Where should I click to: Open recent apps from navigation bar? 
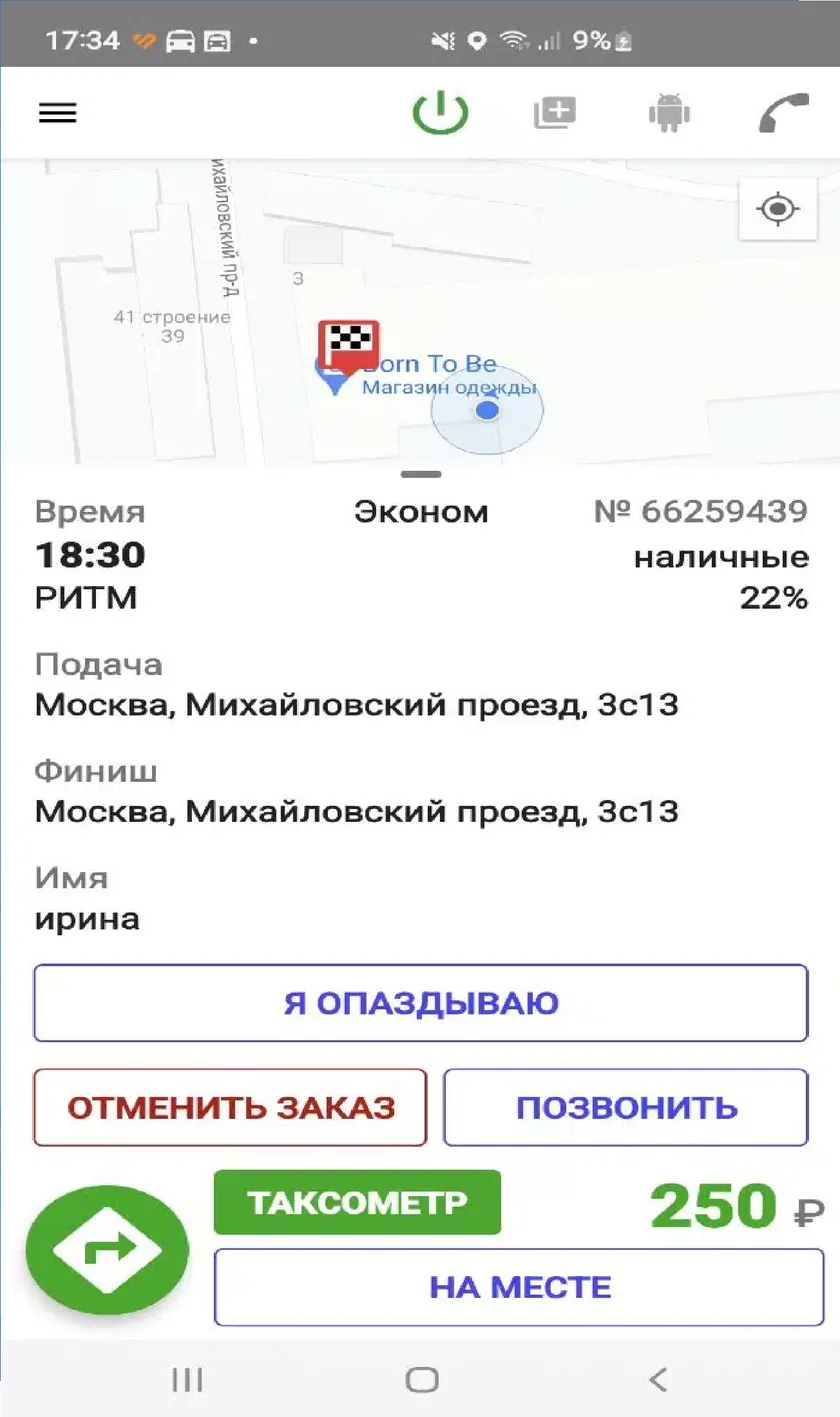tap(187, 1380)
